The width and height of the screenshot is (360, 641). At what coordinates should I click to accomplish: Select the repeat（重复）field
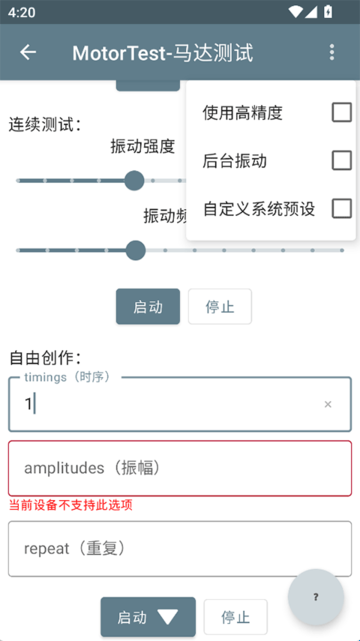pyautogui.click(x=180, y=549)
